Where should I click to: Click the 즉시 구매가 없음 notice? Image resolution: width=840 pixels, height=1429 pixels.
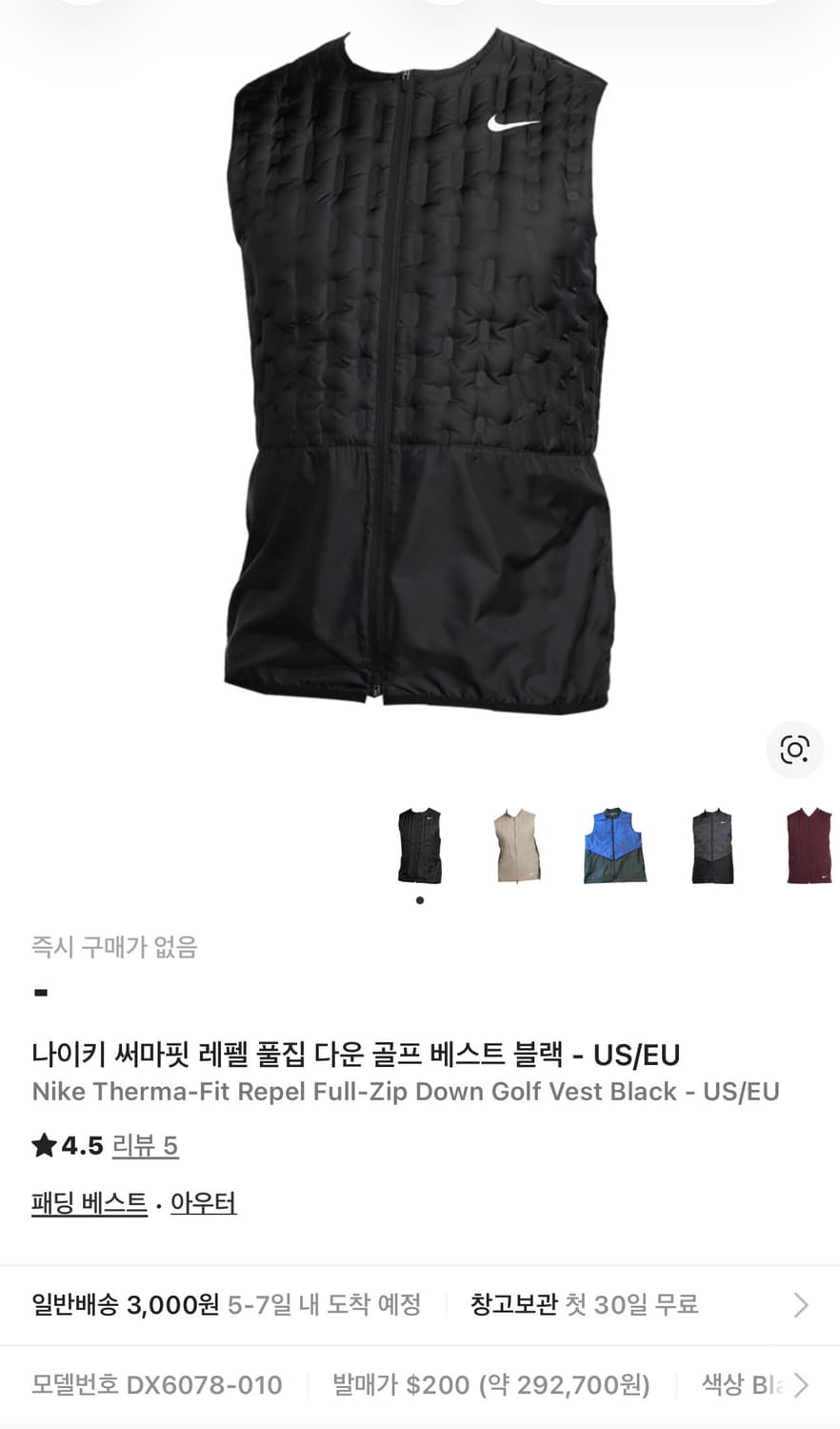point(113,948)
